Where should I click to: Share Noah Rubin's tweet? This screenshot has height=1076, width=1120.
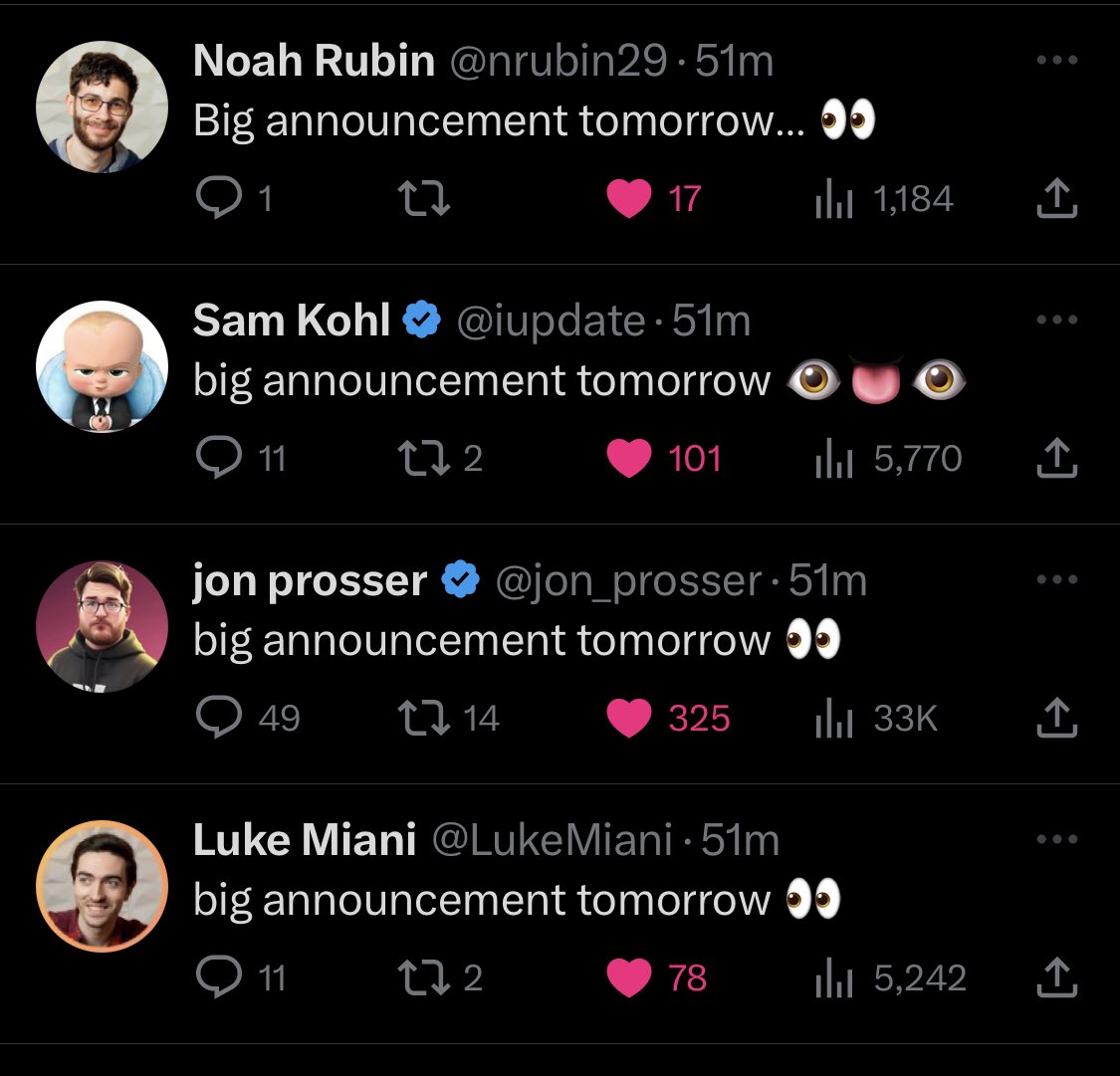[x=1056, y=199]
